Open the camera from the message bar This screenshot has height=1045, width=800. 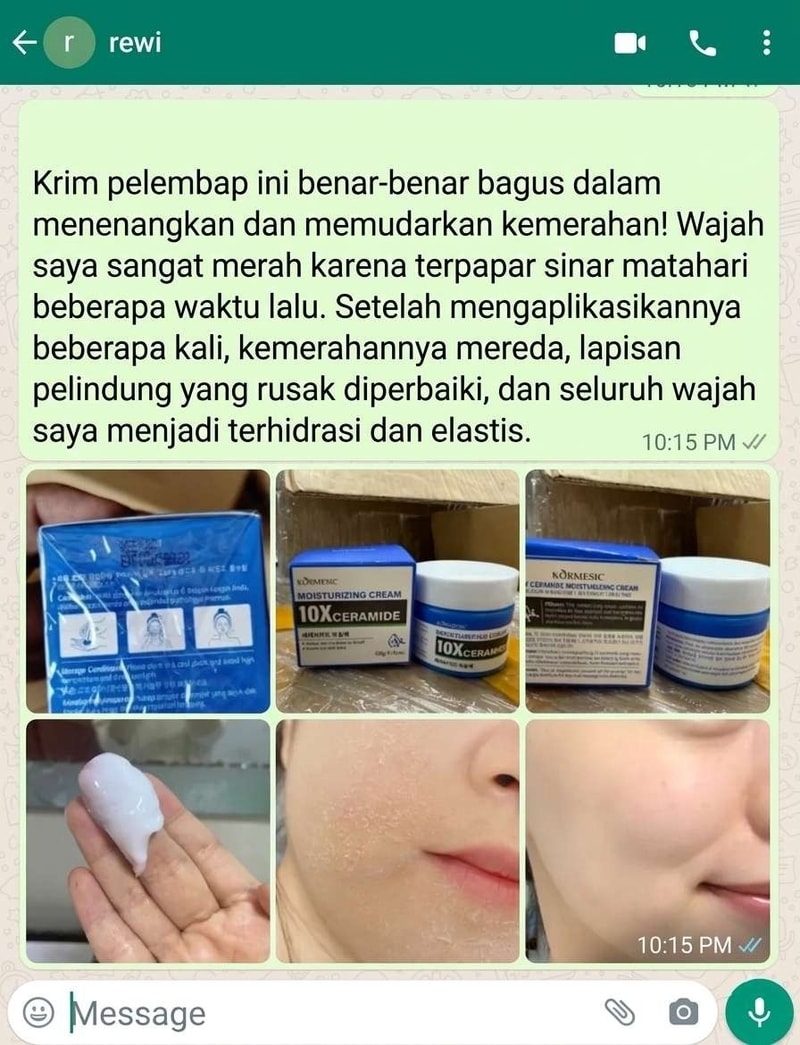[683, 1013]
